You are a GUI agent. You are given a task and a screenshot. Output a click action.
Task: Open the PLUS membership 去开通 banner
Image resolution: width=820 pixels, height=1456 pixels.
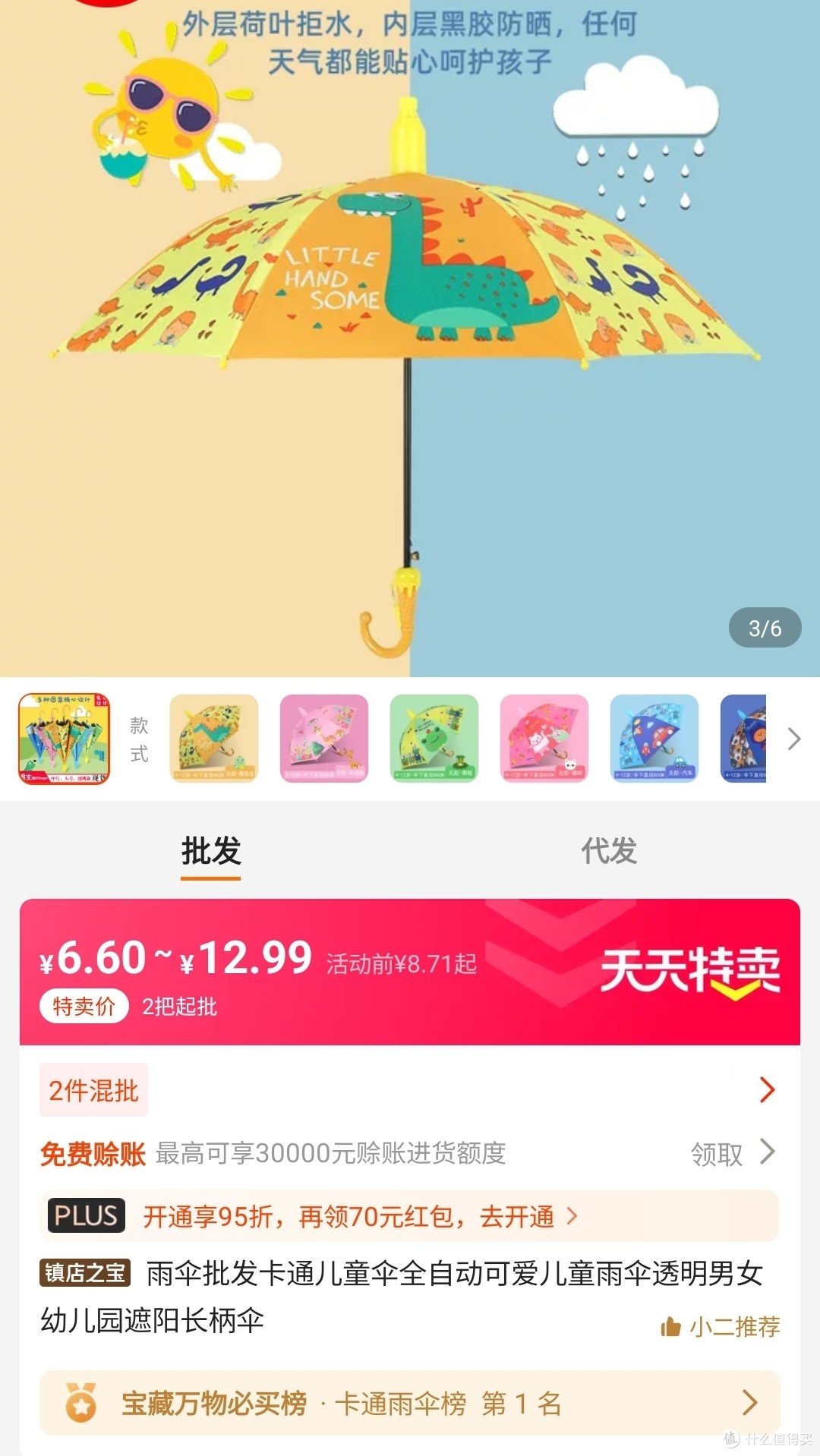coord(410,1216)
